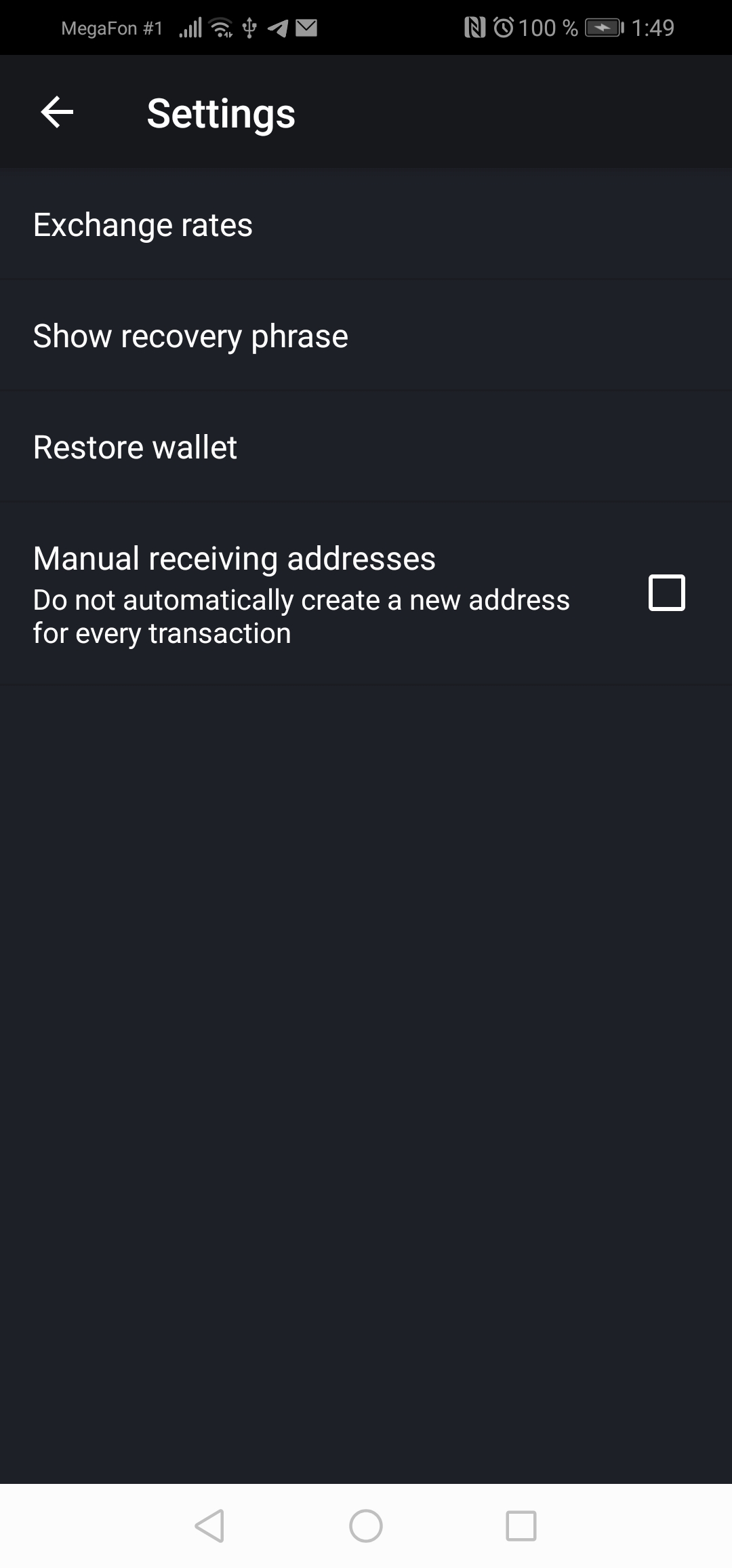732x1568 pixels.
Task: Tap the NFC status icon
Action: coord(474,27)
